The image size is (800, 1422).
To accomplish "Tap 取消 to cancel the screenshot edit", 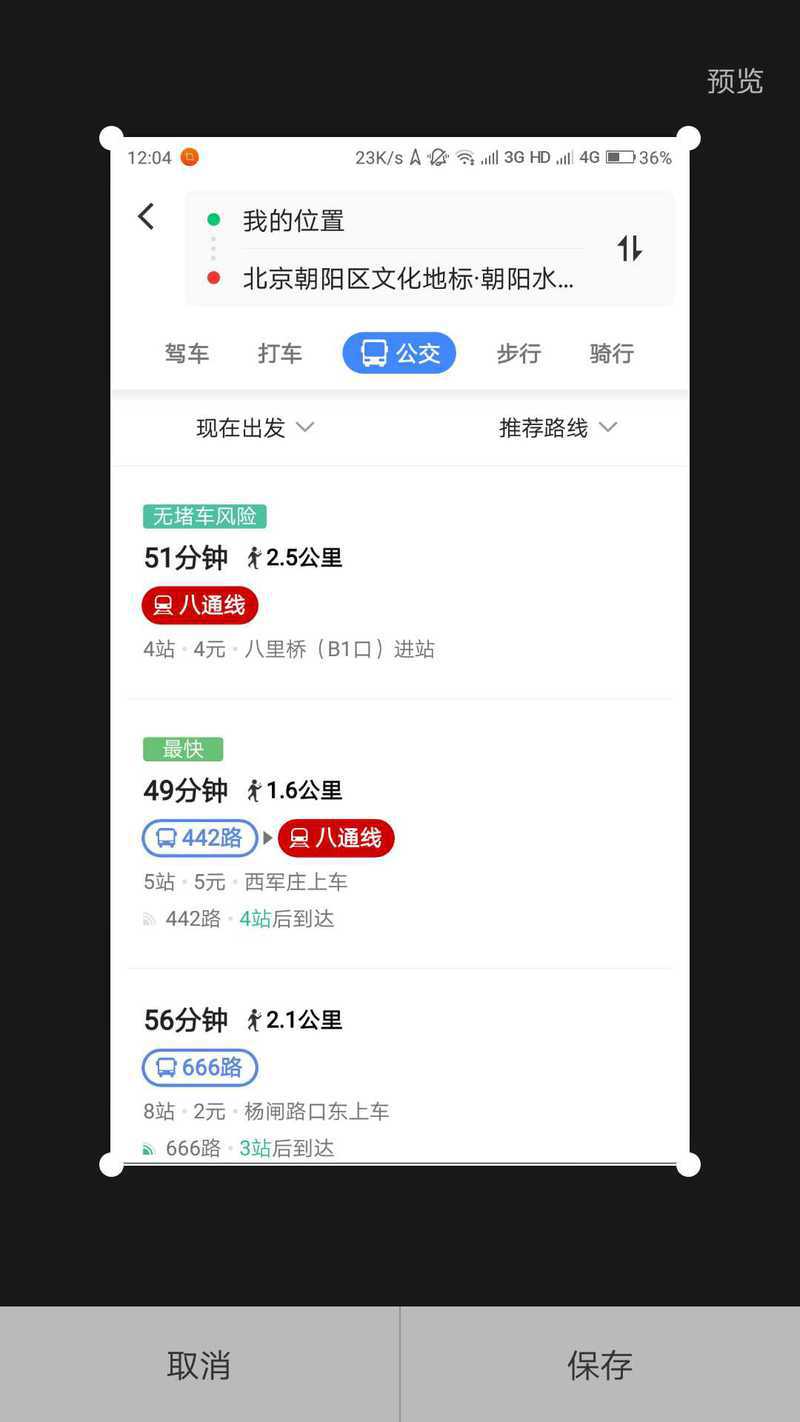I will pos(199,1365).
